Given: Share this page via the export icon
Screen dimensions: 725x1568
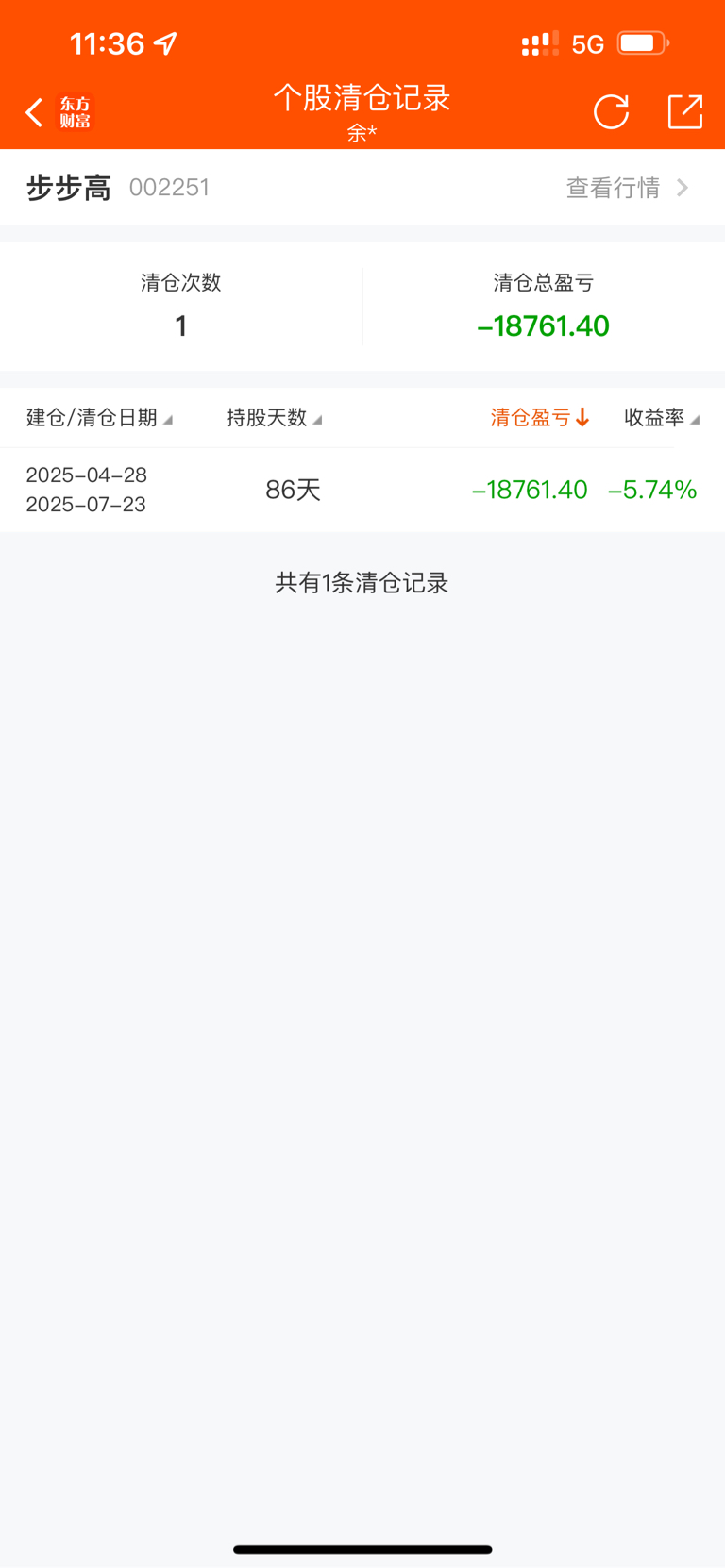Looking at the screenshot, I should 685,111.
